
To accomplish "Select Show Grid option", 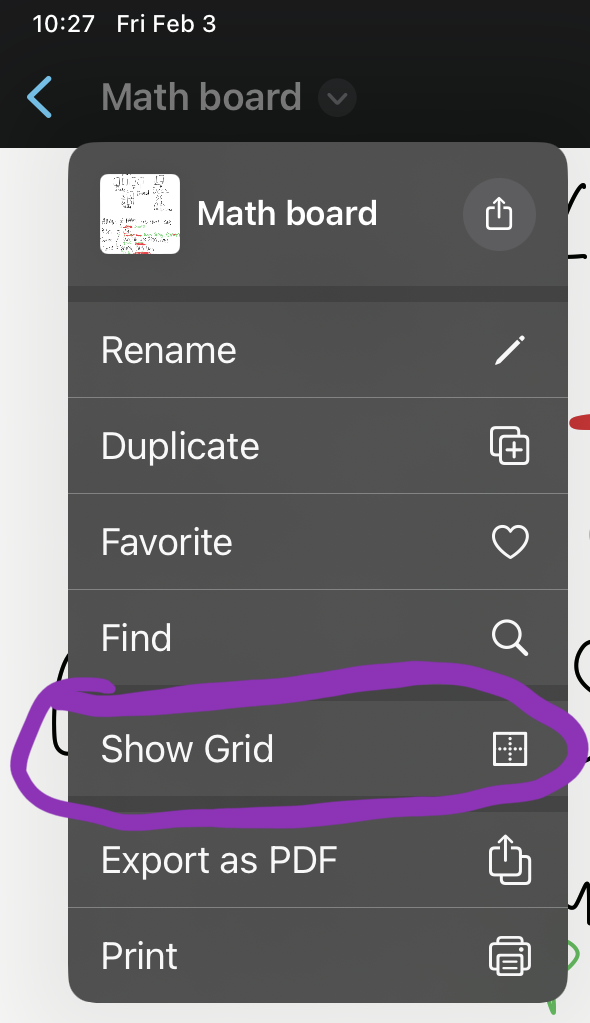I will tap(318, 748).
